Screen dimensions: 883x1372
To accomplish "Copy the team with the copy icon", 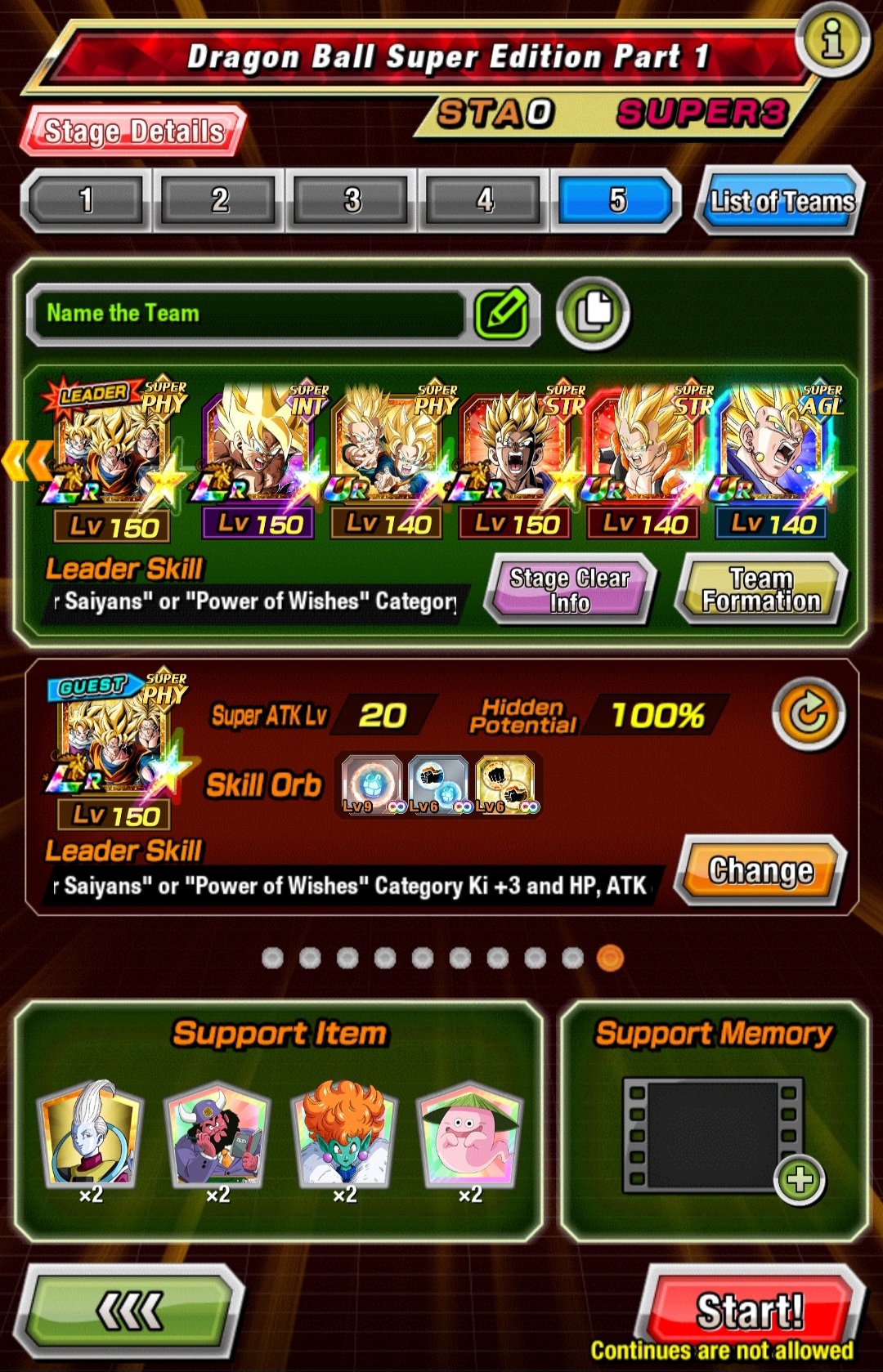I will (594, 313).
